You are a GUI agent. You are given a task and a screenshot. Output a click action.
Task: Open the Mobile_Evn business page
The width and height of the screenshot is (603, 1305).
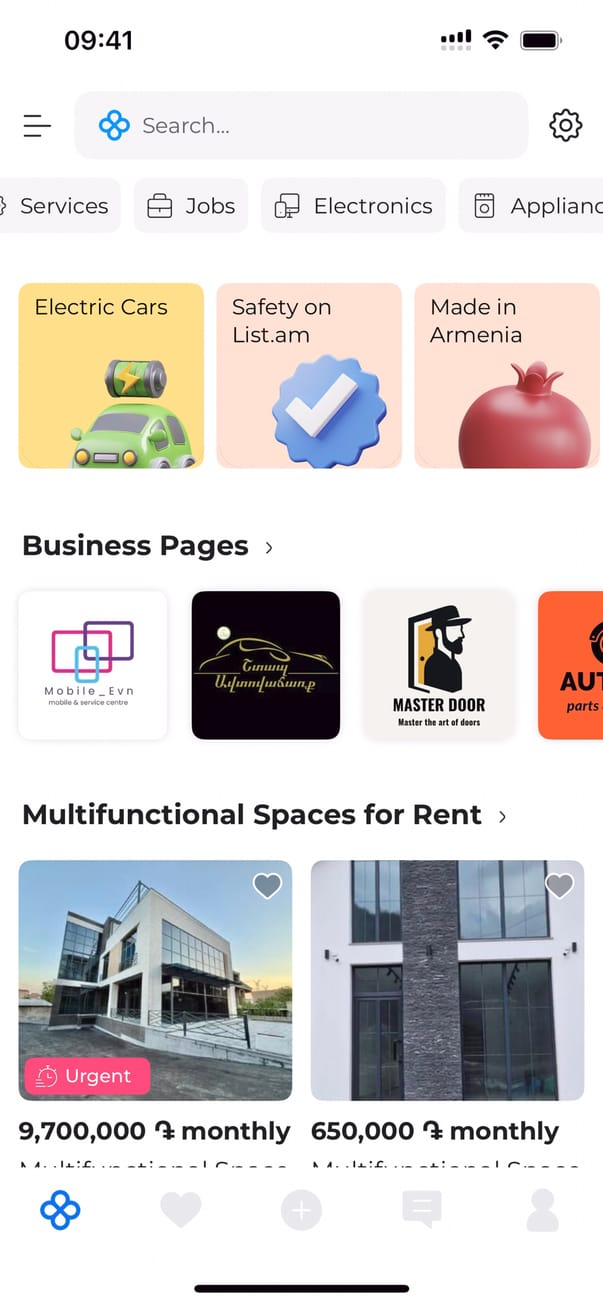click(93, 665)
